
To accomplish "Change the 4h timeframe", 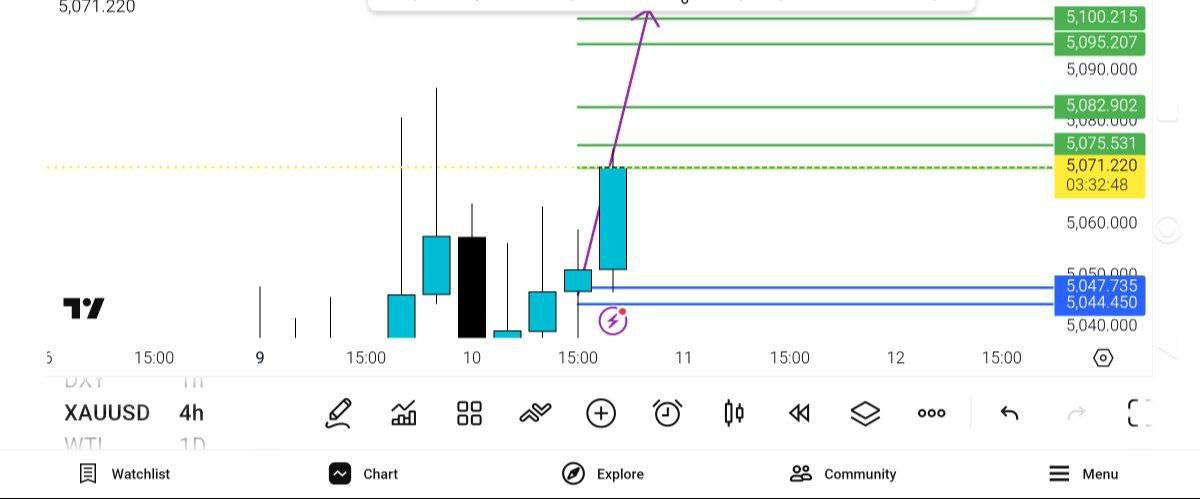I will click(x=191, y=413).
